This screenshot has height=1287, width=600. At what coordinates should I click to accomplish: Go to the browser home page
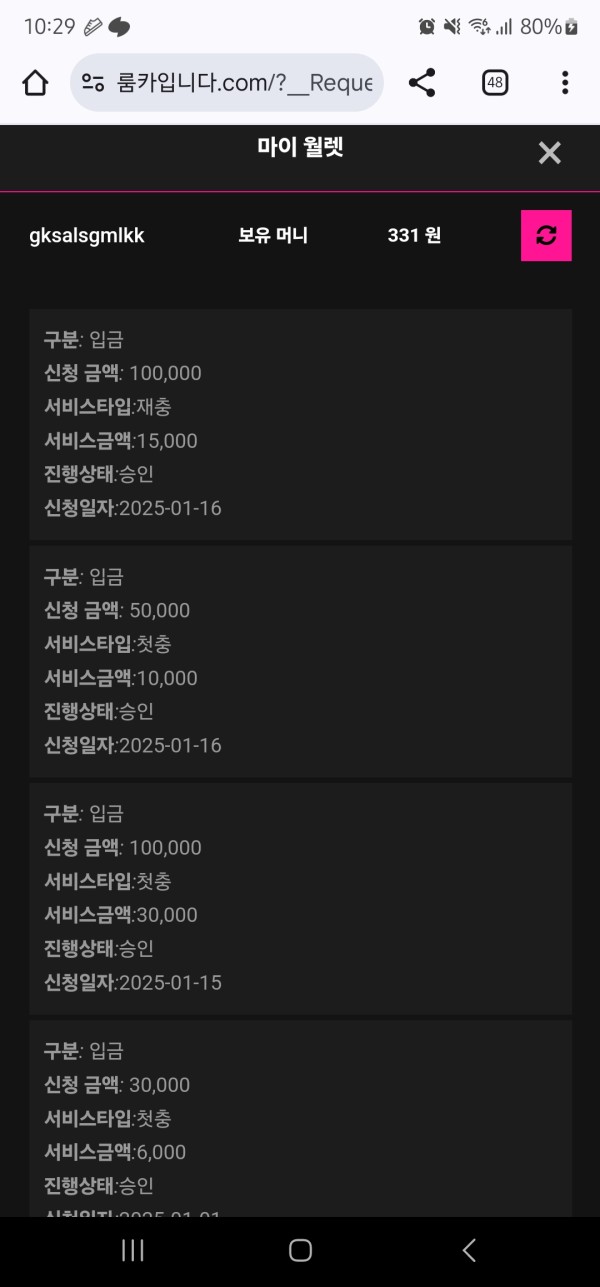(x=35, y=83)
